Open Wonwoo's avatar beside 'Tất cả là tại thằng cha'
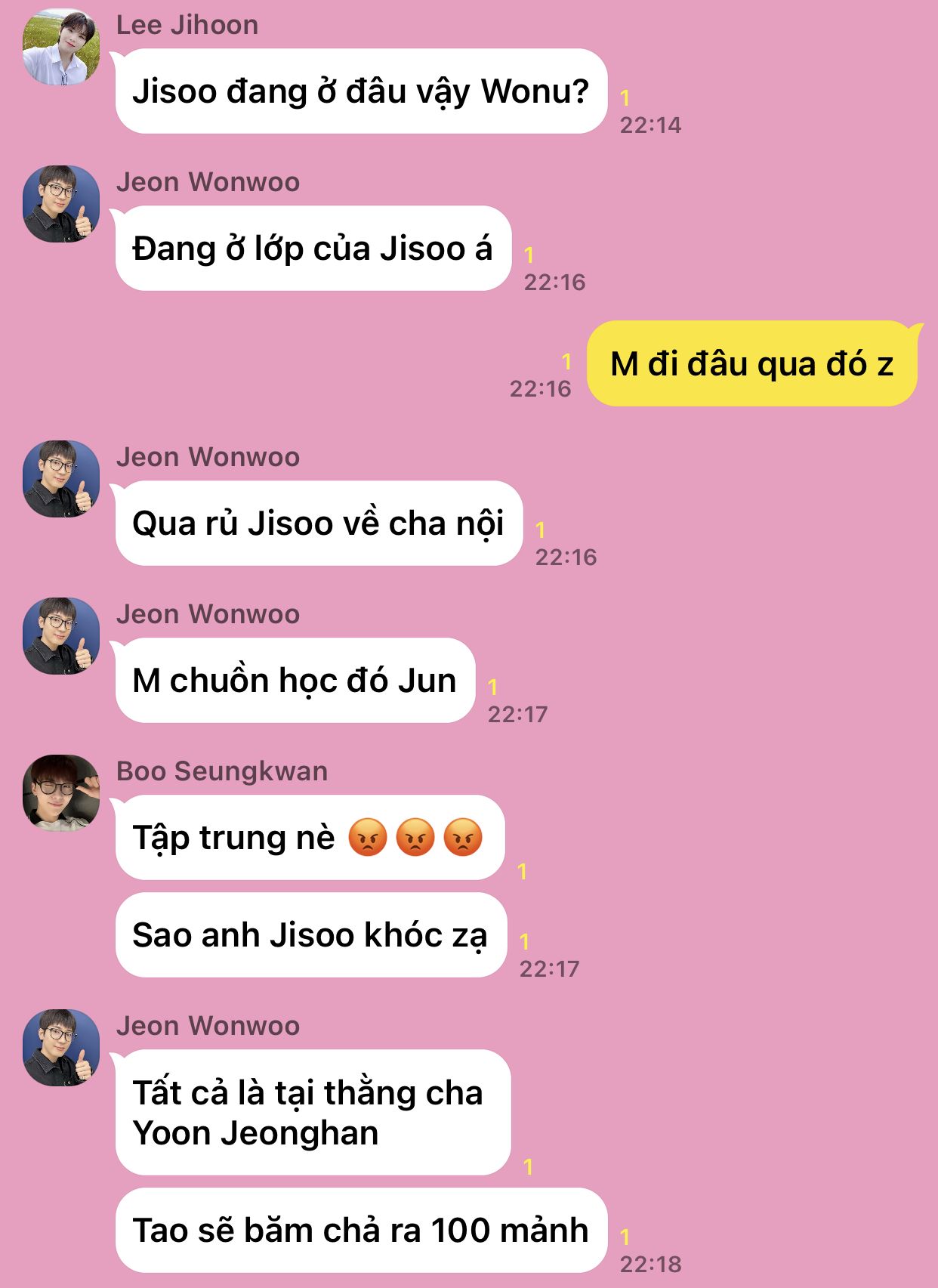Image resolution: width=938 pixels, height=1288 pixels. 60,1048
